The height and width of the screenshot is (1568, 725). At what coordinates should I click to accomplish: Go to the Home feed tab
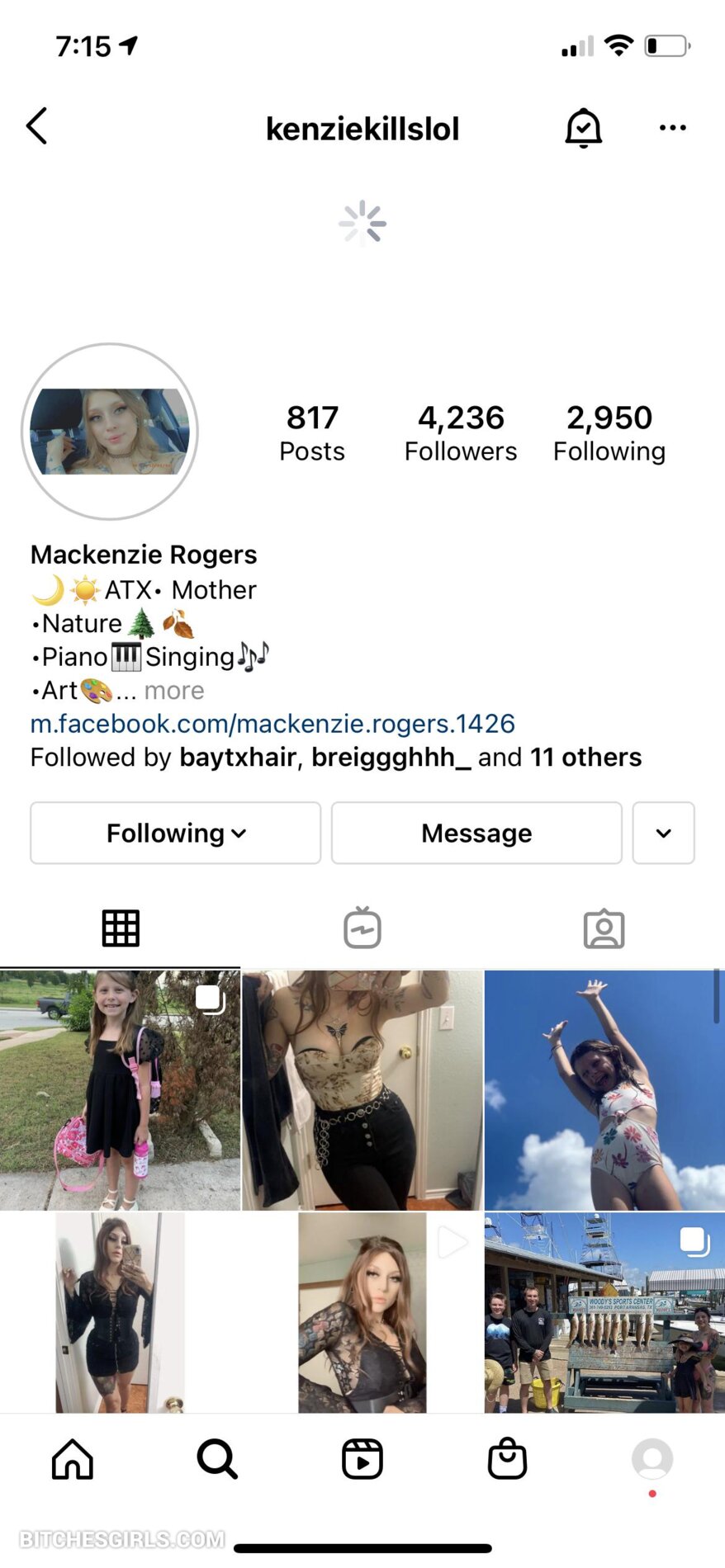pos(73,1460)
